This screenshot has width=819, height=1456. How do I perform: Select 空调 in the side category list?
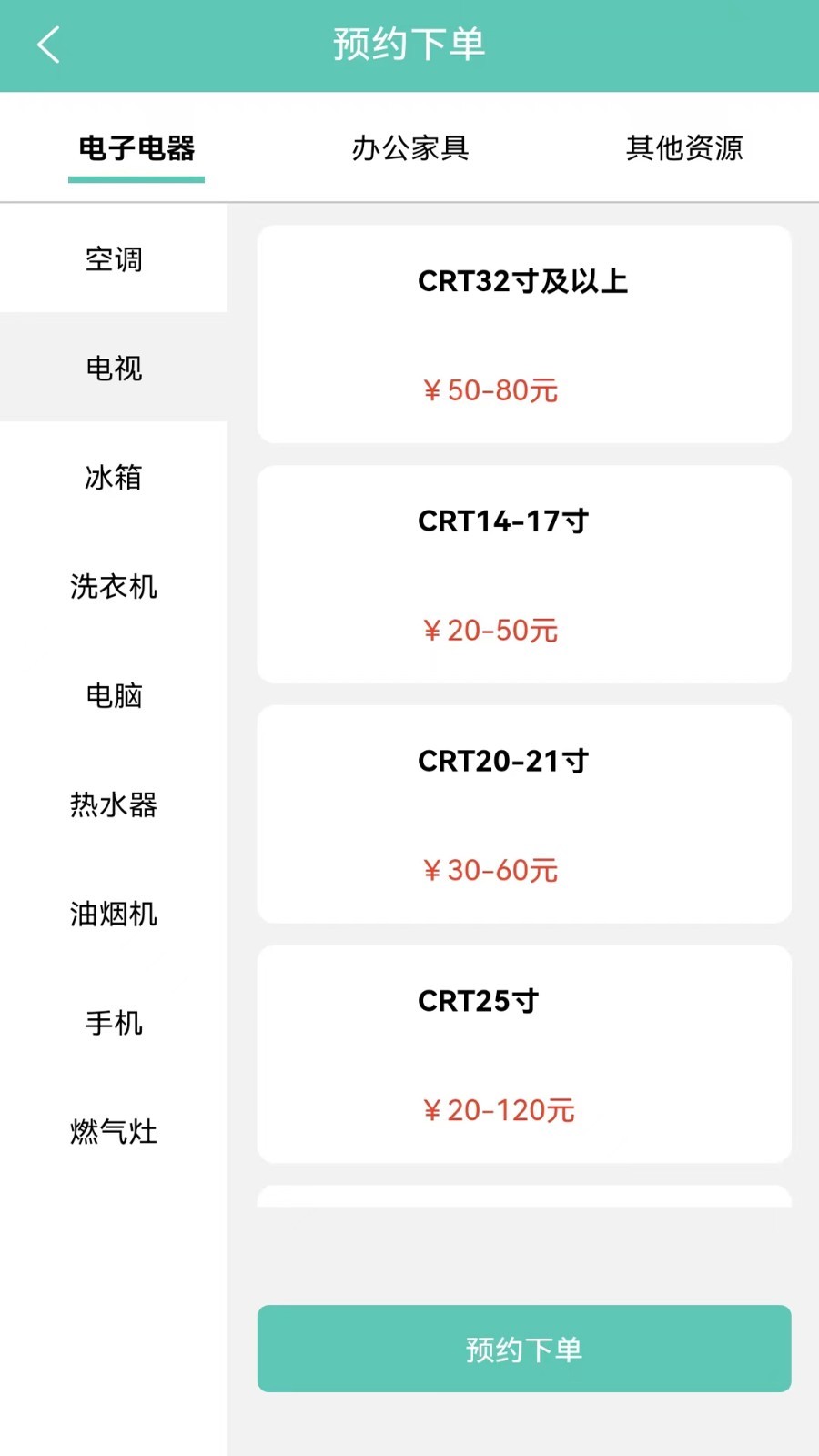pyautogui.click(x=114, y=259)
